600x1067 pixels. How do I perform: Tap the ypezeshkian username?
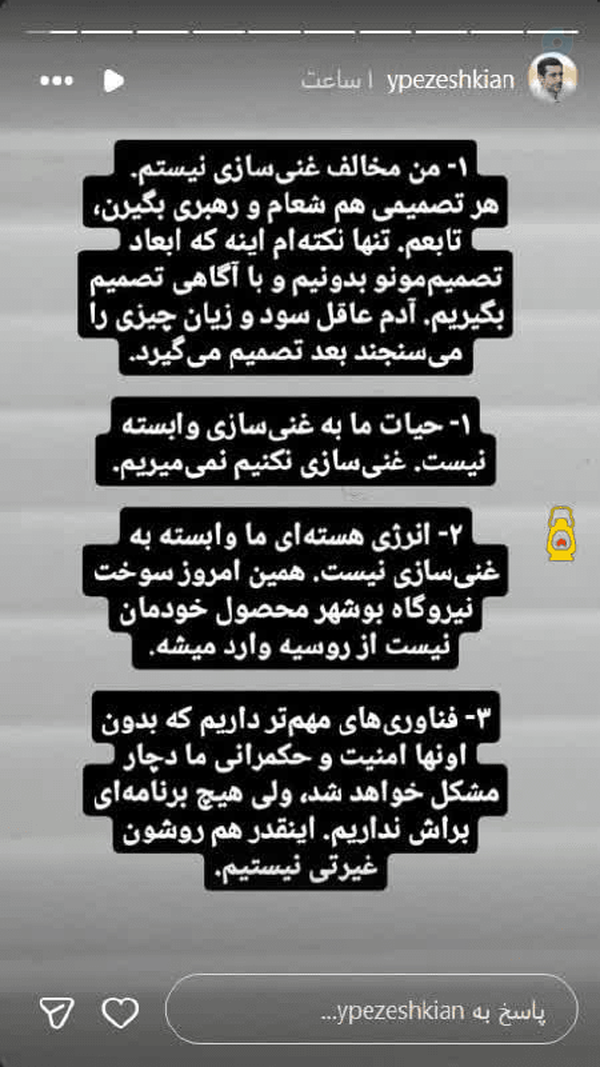pyautogui.click(x=450, y=81)
